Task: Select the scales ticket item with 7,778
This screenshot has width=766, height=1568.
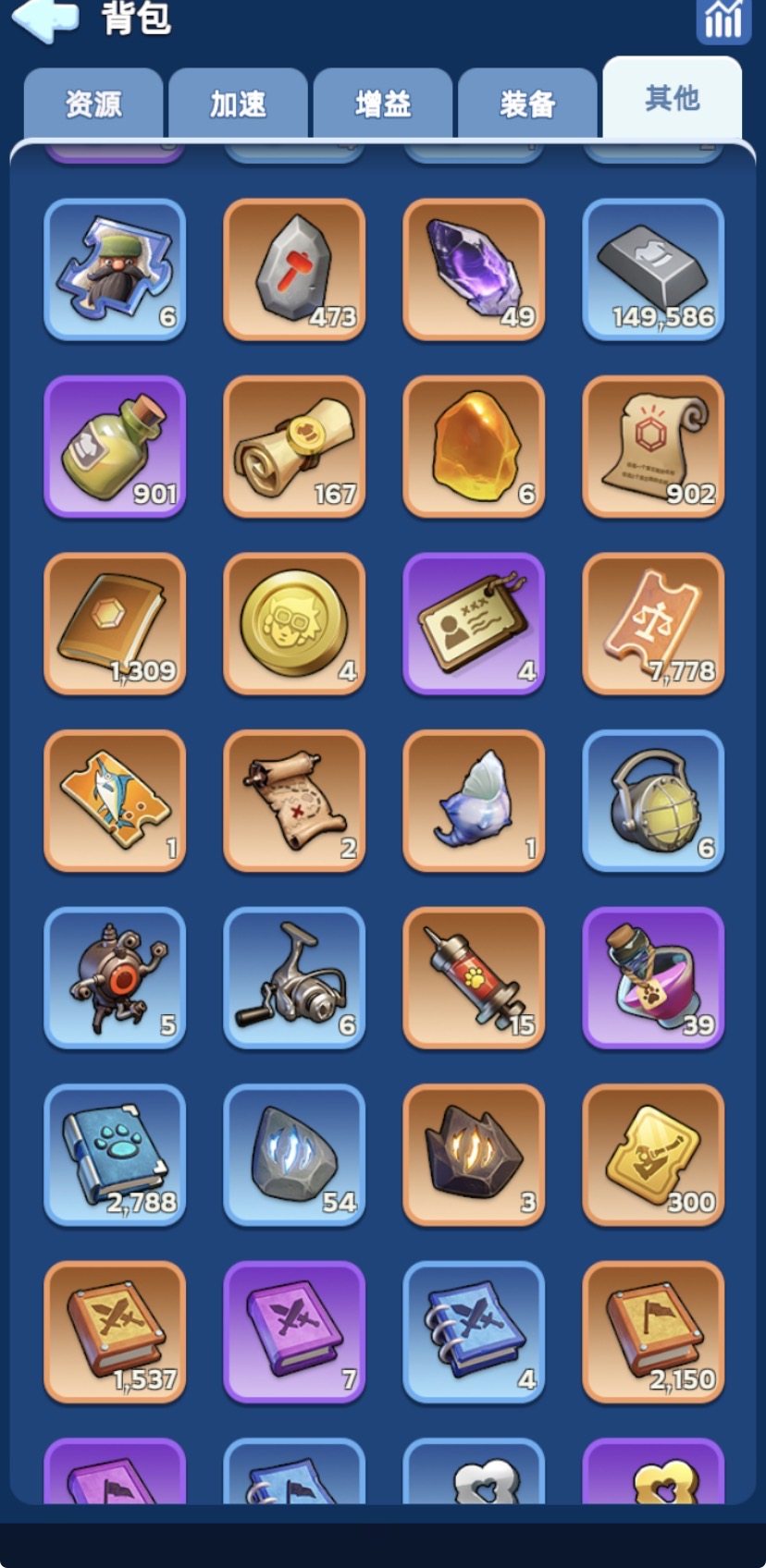Action: pos(653,624)
